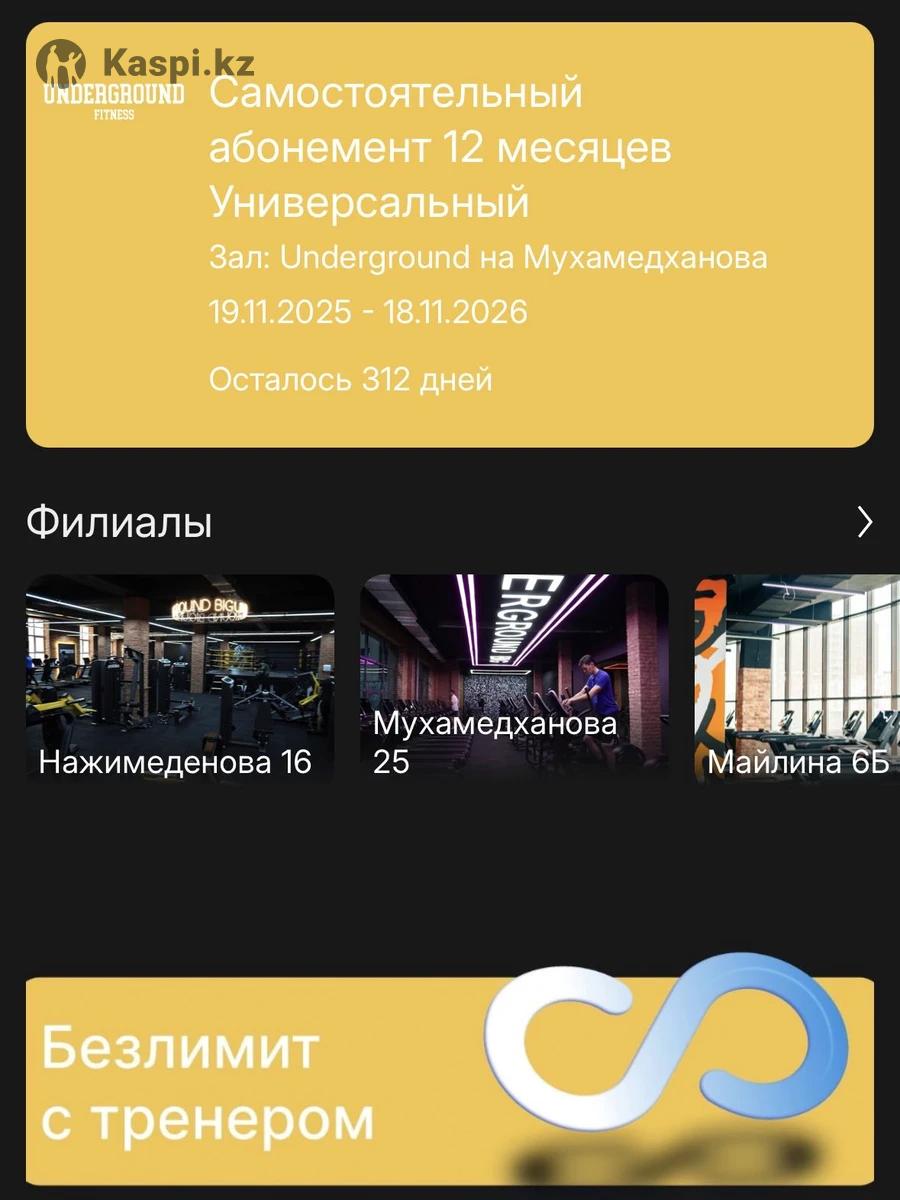Select the Мухамедханова 25 branch tile
This screenshot has height=1200, width=900.
coord(514,678)
